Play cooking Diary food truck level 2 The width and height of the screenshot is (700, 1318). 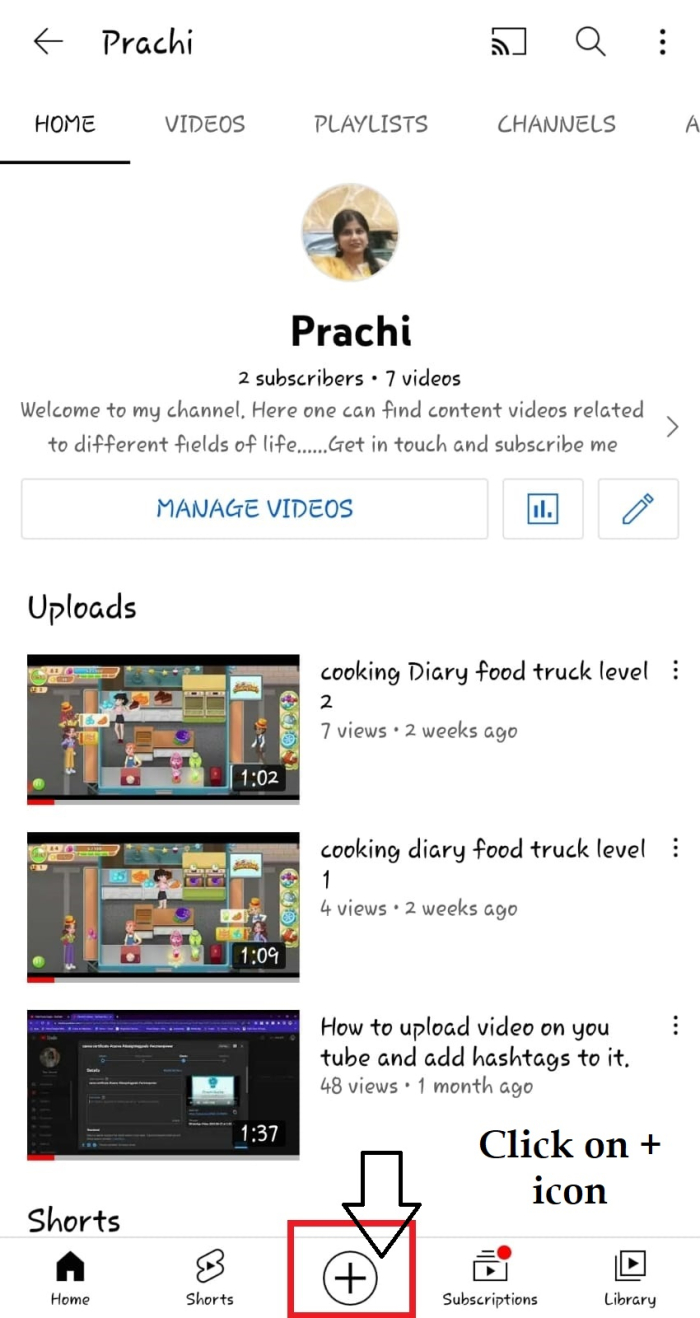click(163, 729)
